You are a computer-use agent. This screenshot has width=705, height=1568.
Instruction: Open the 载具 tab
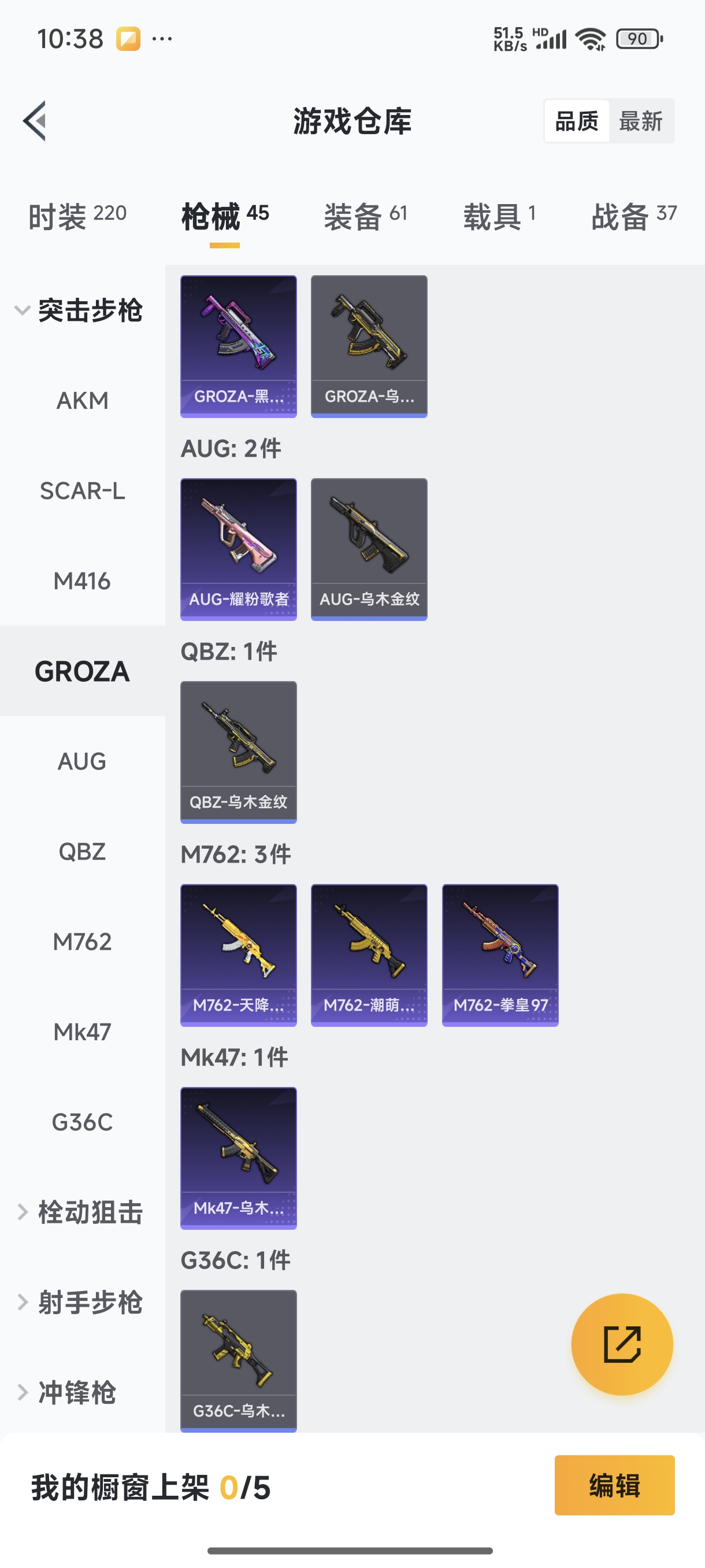pos(499,216)
